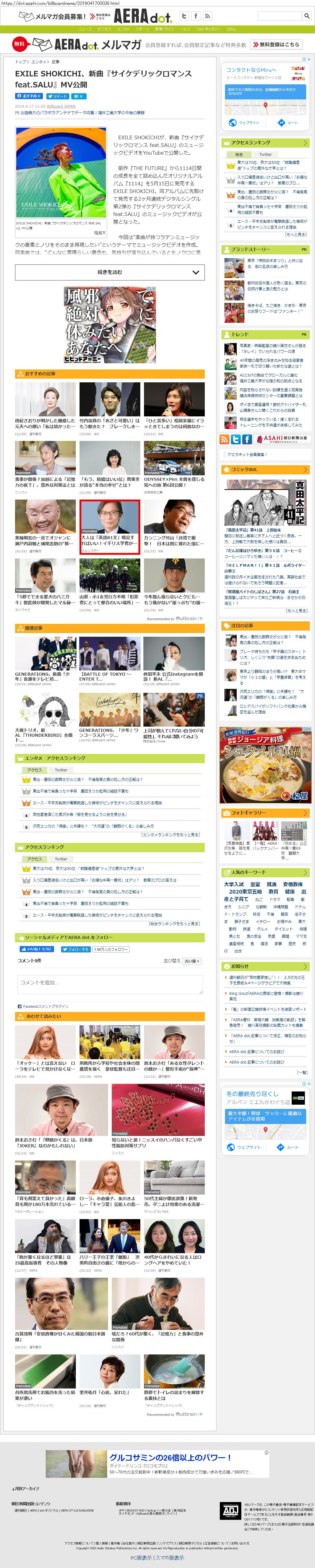Open the 大学入試 keyword in 人気のキーワード

tap(234, 884)
